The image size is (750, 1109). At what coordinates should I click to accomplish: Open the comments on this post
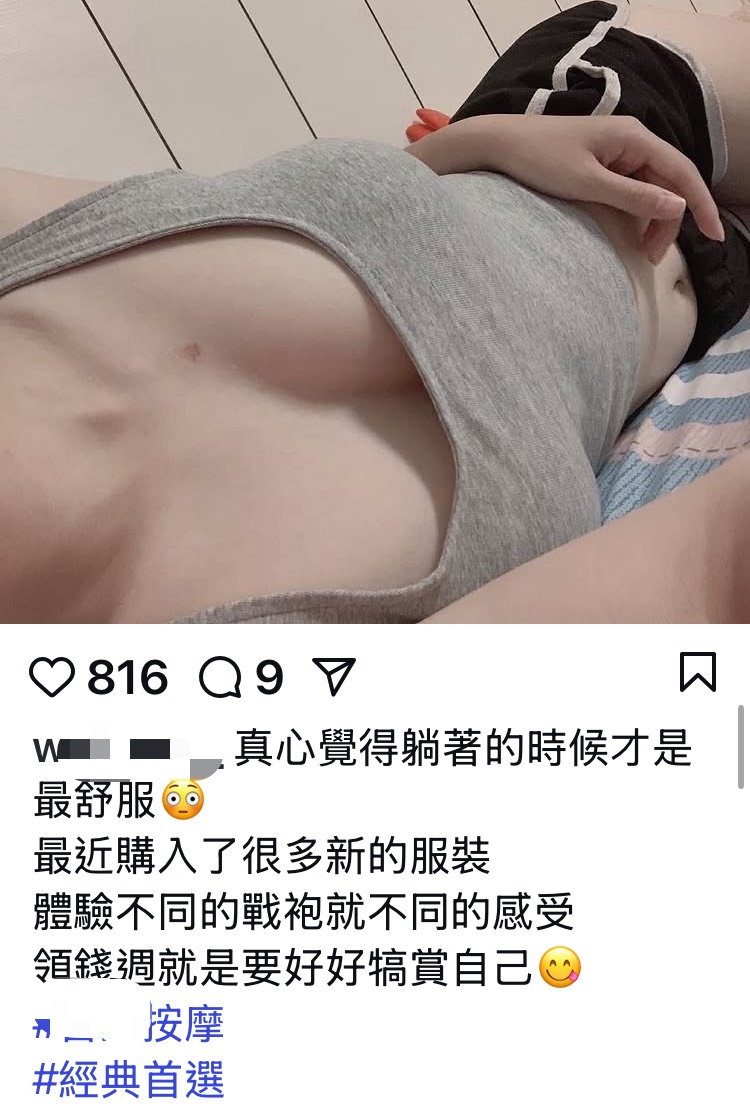(x=220, y=678)
